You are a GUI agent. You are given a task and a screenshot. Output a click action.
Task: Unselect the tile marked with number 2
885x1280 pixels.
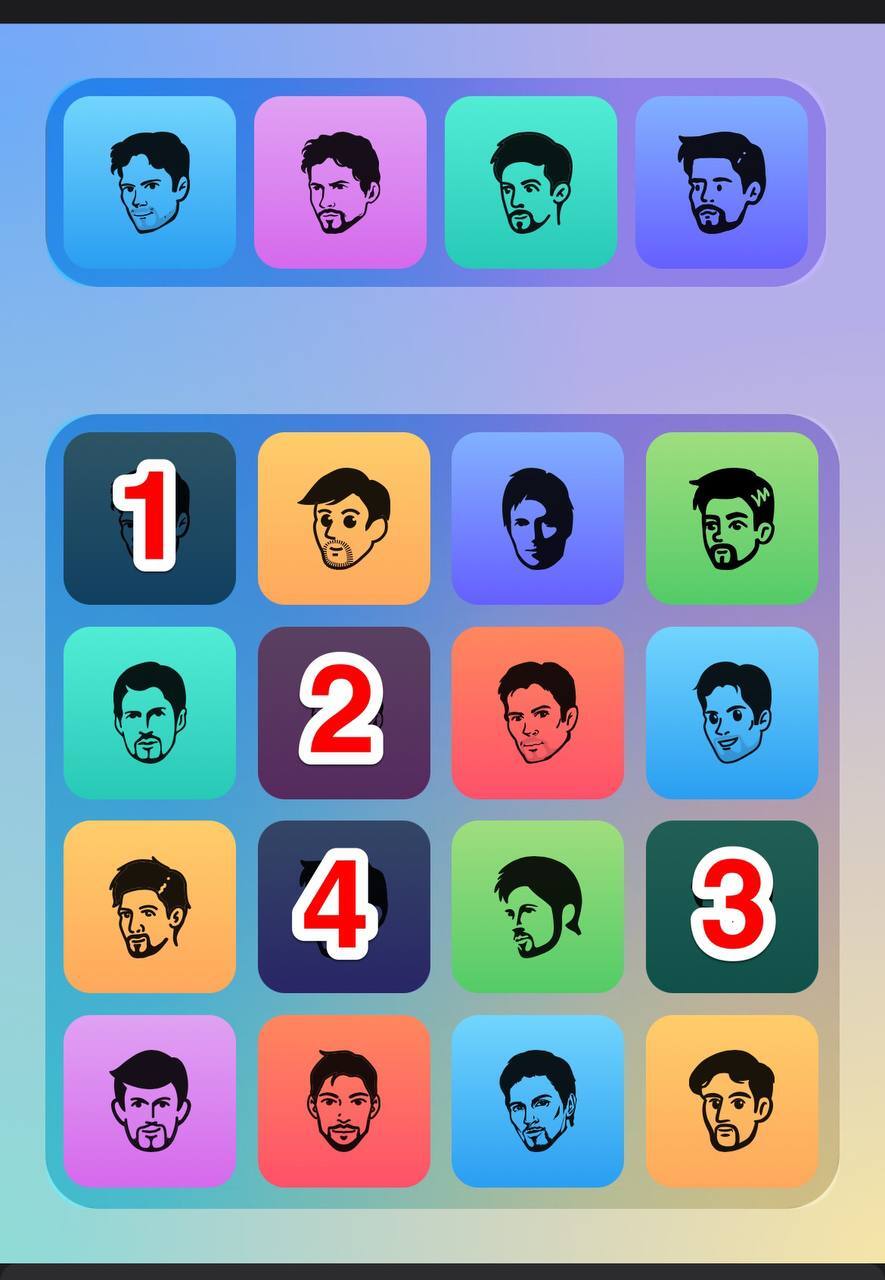(344, 712)
